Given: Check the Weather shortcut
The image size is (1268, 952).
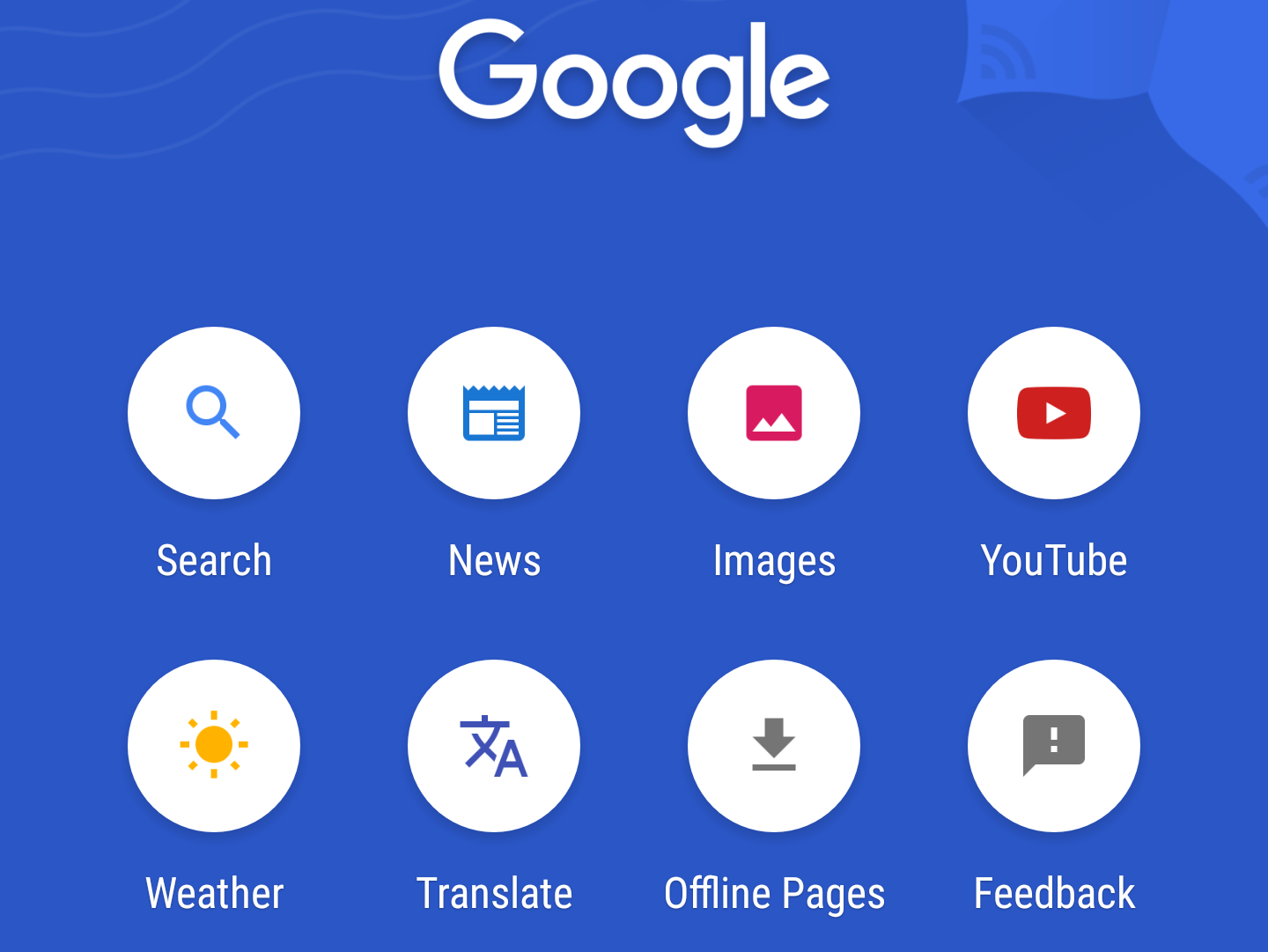Looking at the screenshot, I should tap(214, 746).
